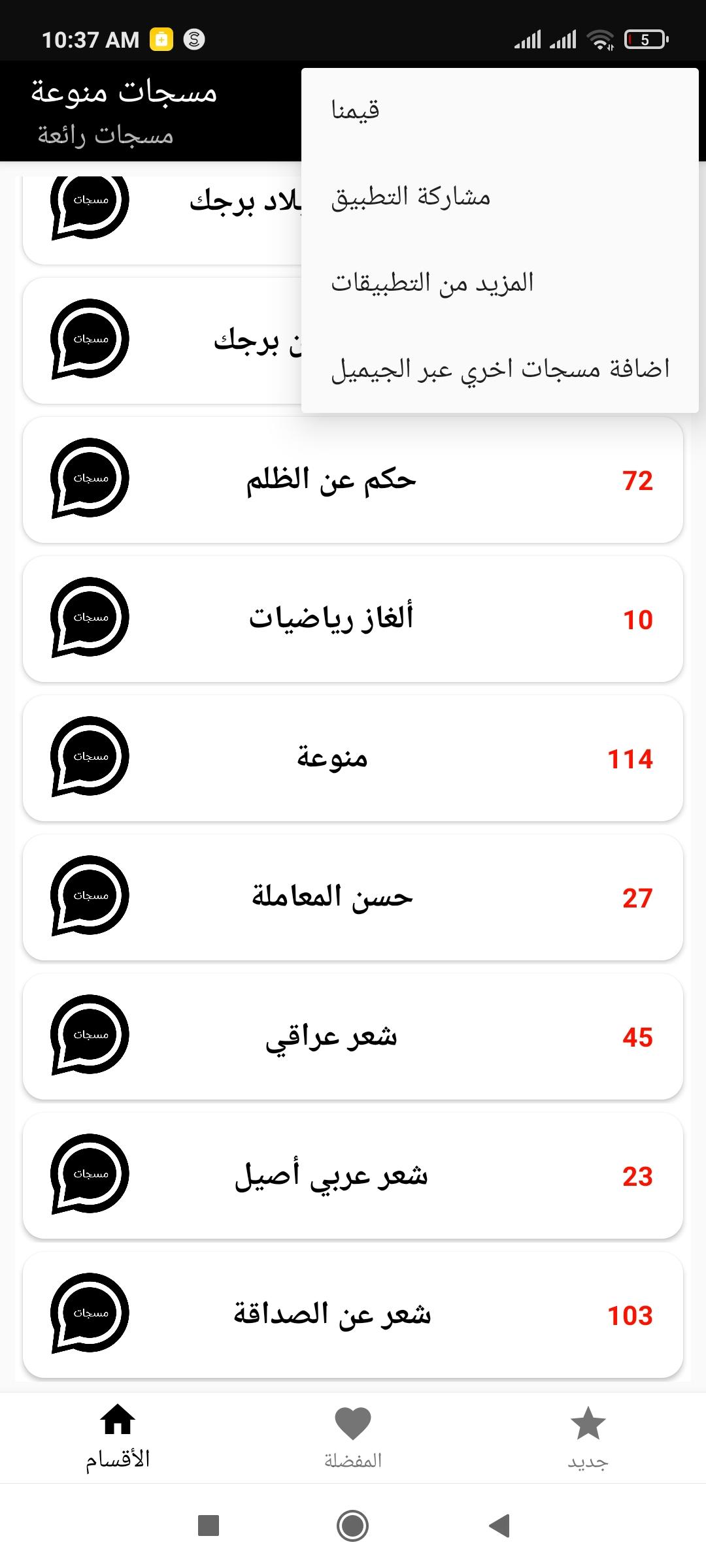Switch to the المفضلة favorites tab
Screen dimensions: 706x1568
(x=353, y=1437)
